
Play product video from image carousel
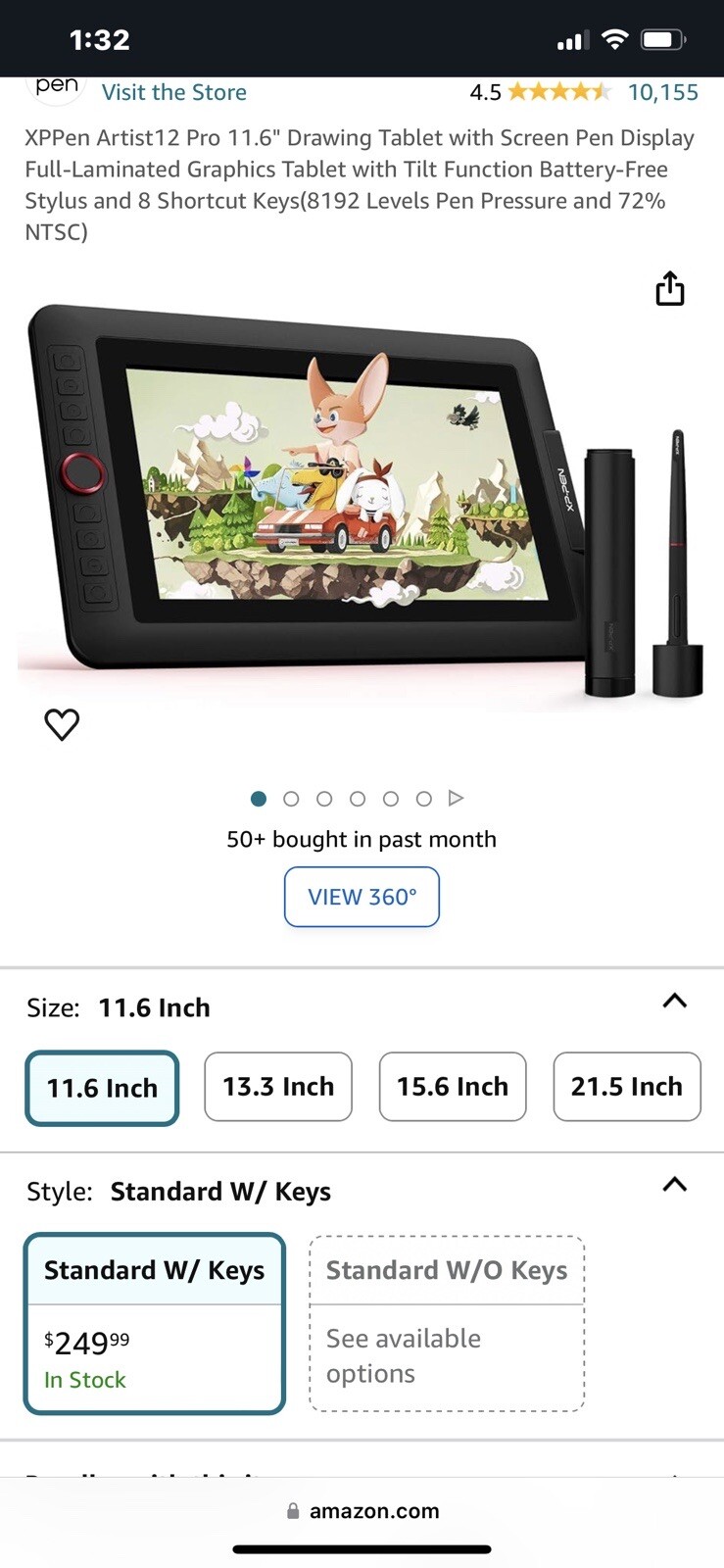pyautogui.click(x=456, y=799)
